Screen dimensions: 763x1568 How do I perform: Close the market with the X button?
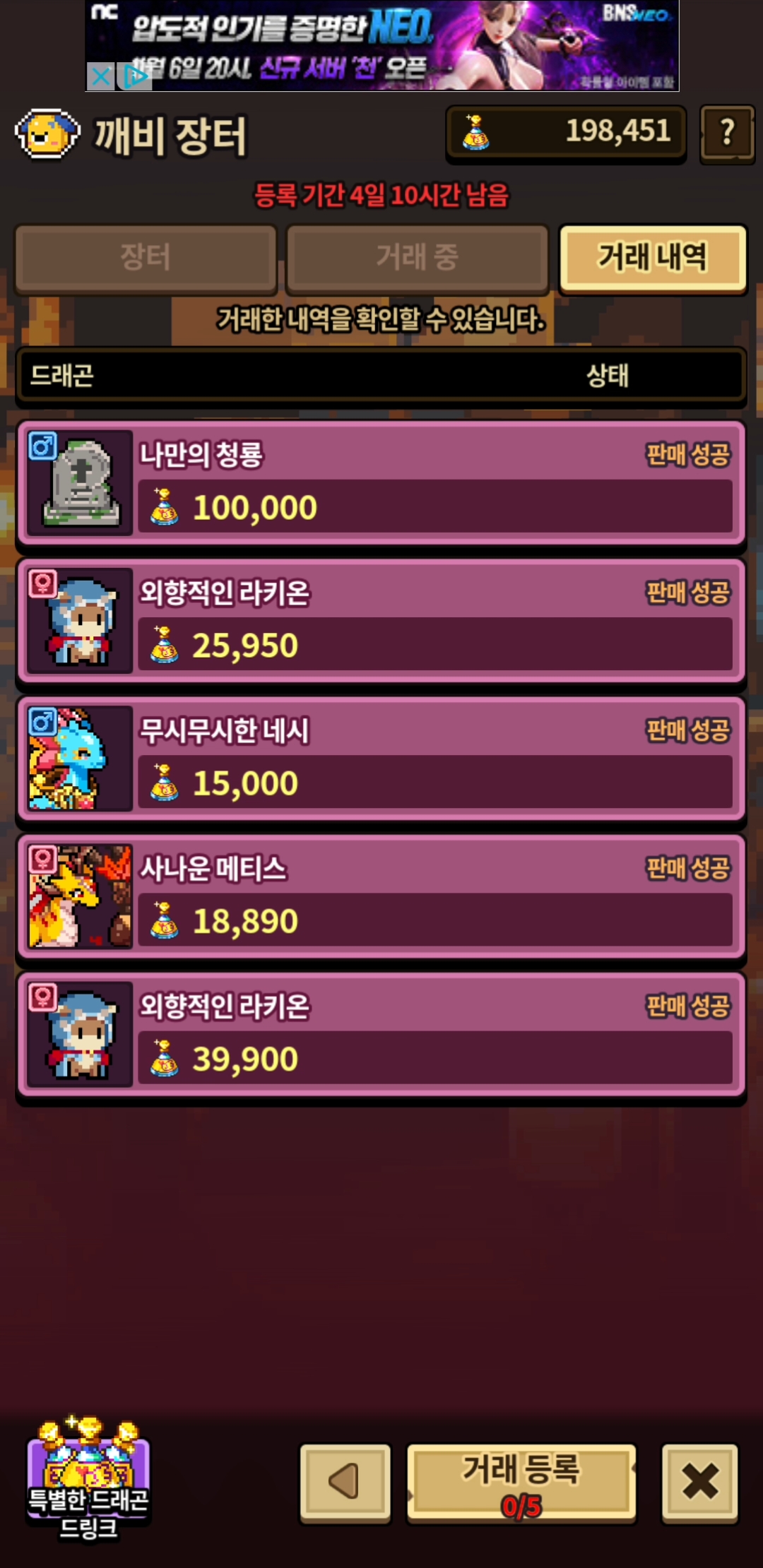[699, 1483]
